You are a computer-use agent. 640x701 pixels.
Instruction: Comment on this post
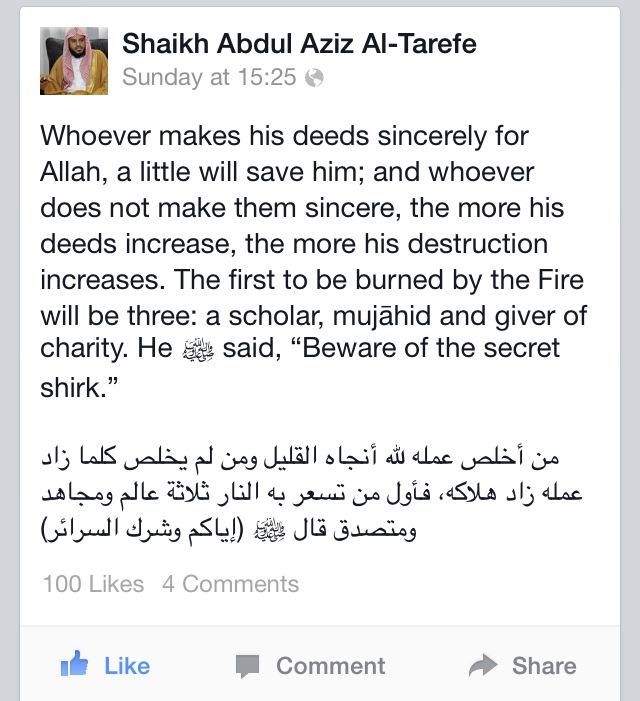click(x=310, y=666)
